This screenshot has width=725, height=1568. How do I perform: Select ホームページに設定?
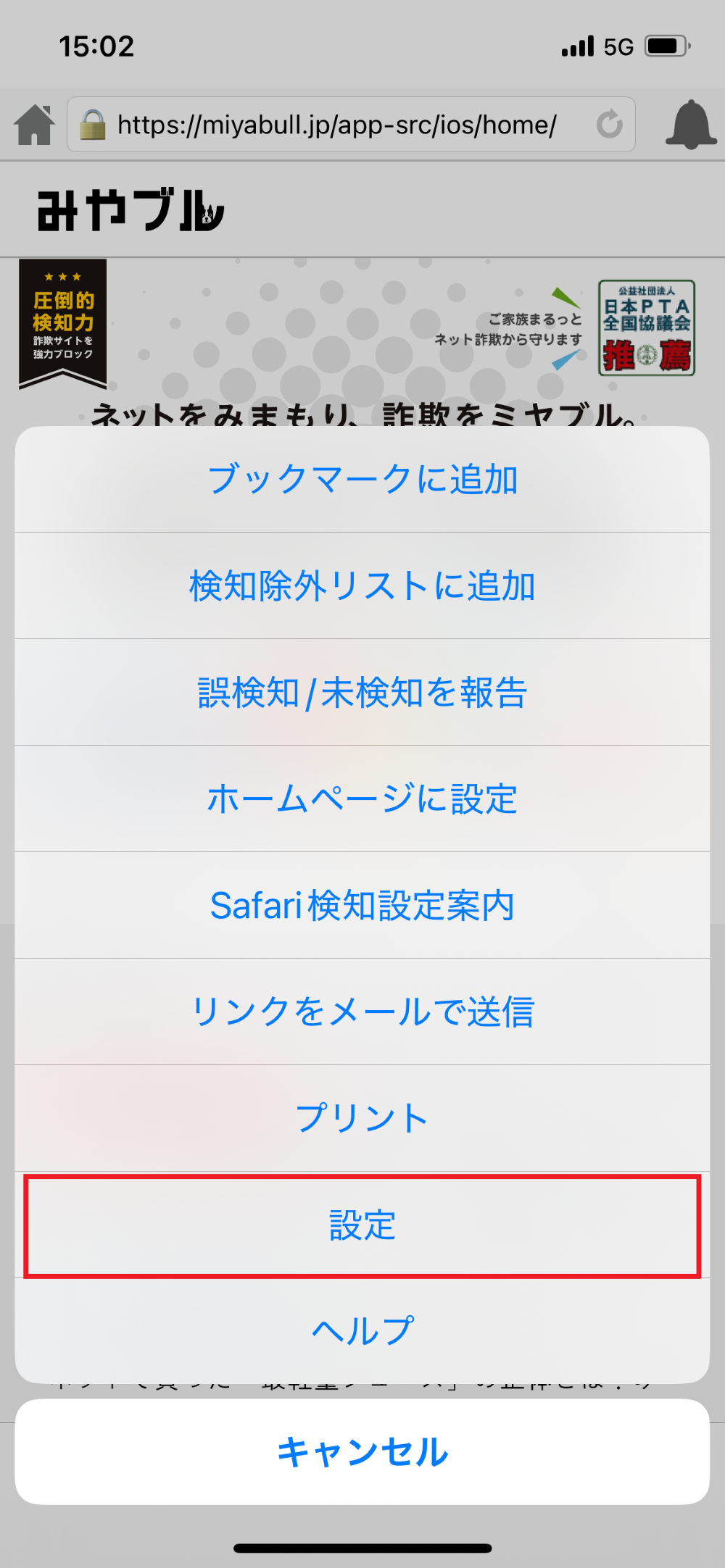click(x=362, y=798)
